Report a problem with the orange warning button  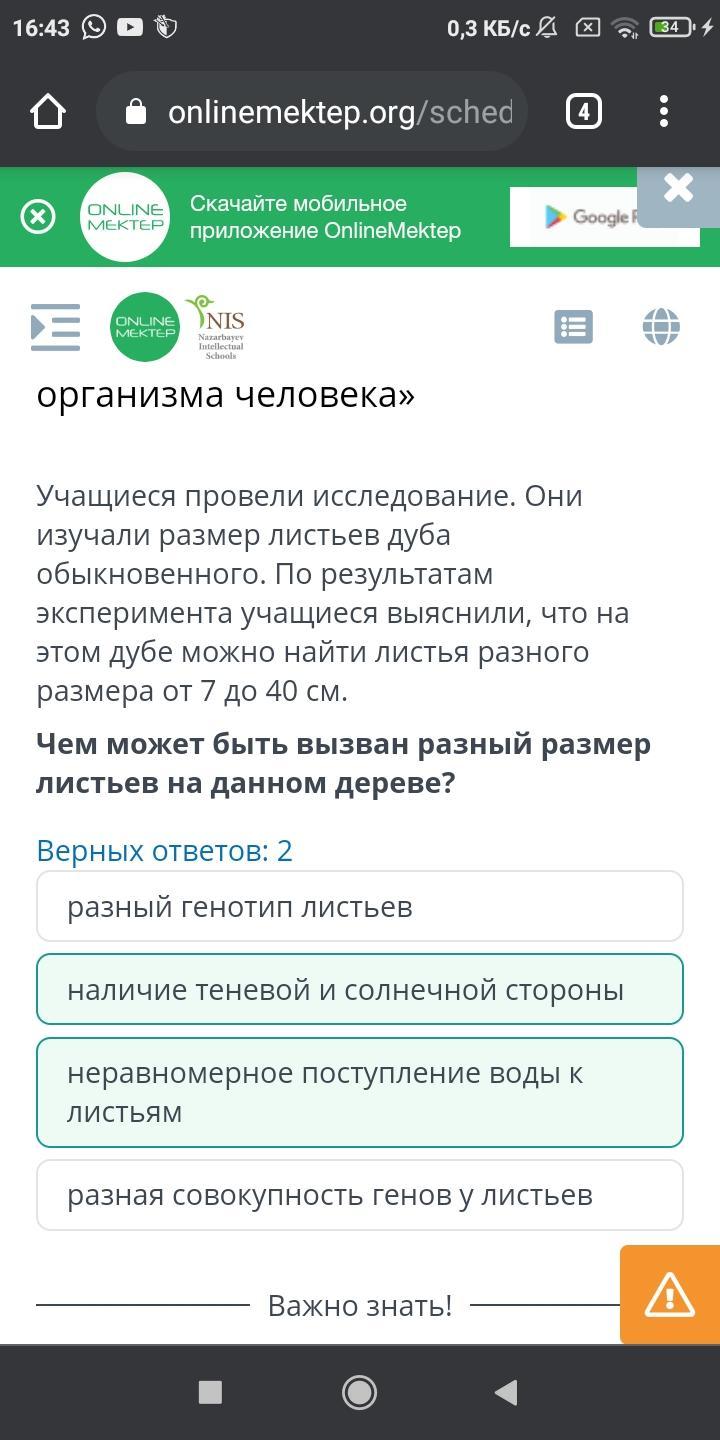pyautogui.click(x=670, y=1295)
